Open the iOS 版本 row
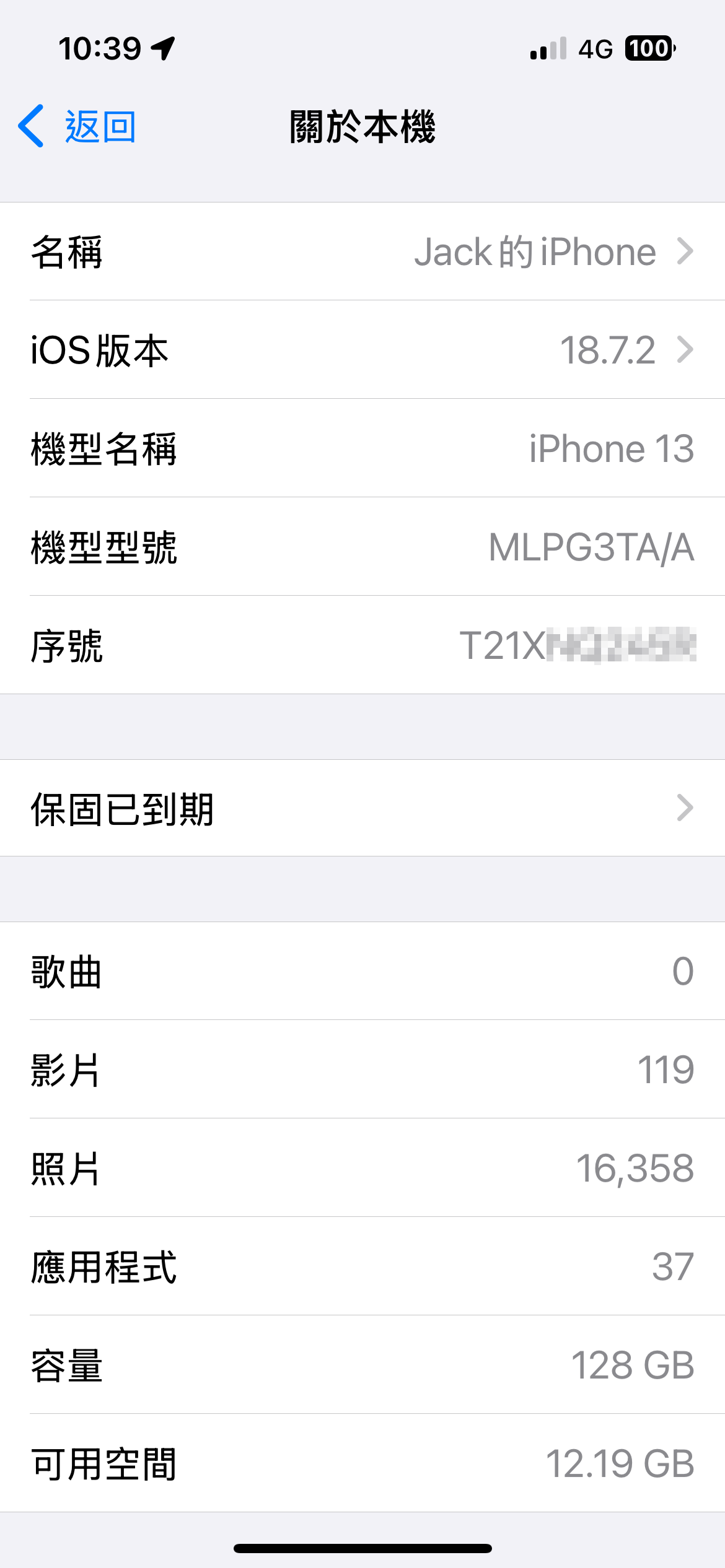The height and width of the screenshot is (1568, 725). (362, 350)
